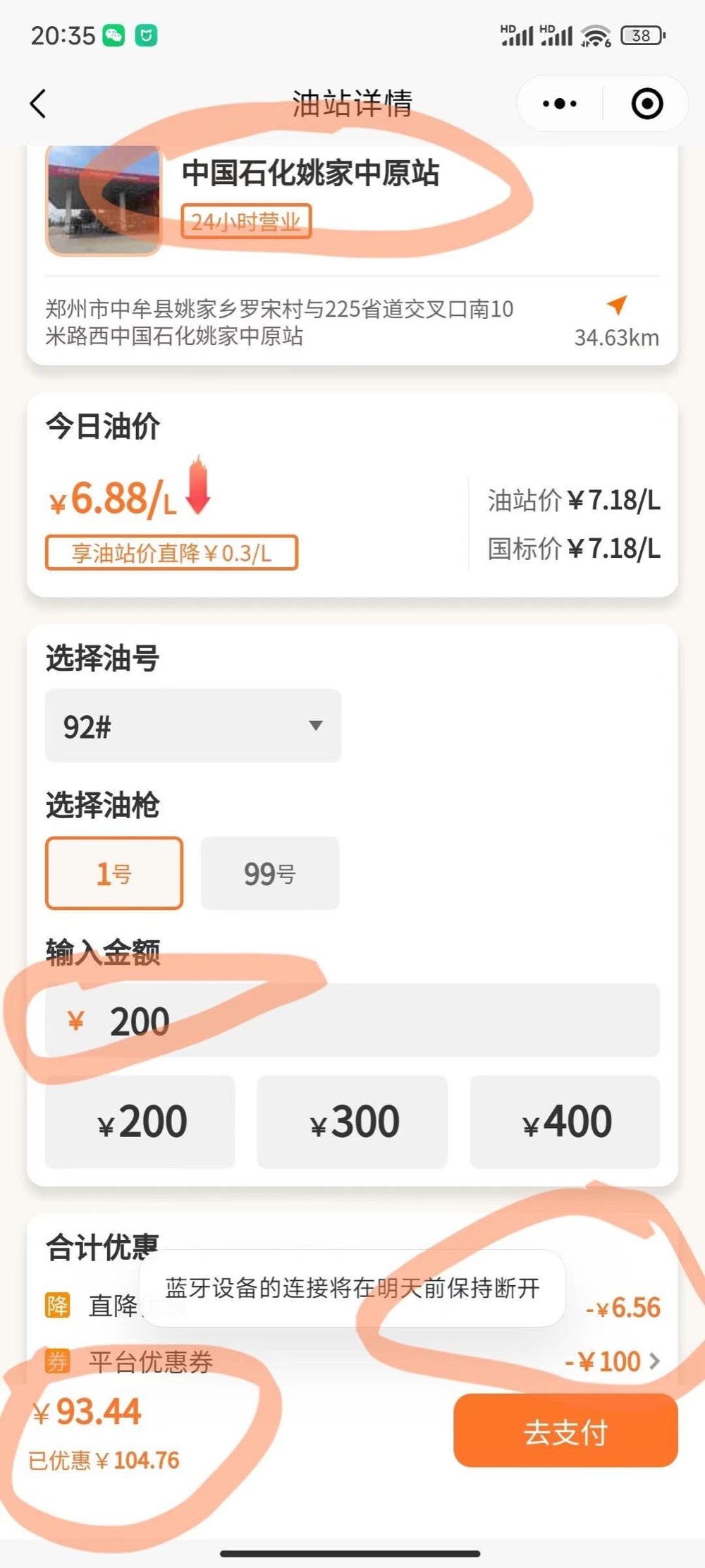Open the mini program more-options menu

(559, 104)
